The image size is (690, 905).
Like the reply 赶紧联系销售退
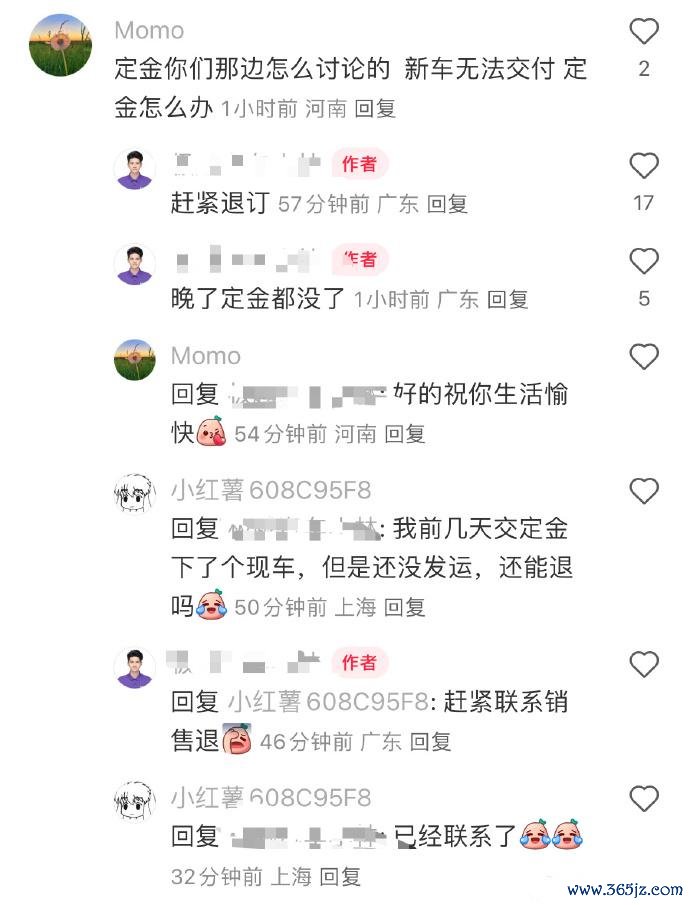coord(644,664)
